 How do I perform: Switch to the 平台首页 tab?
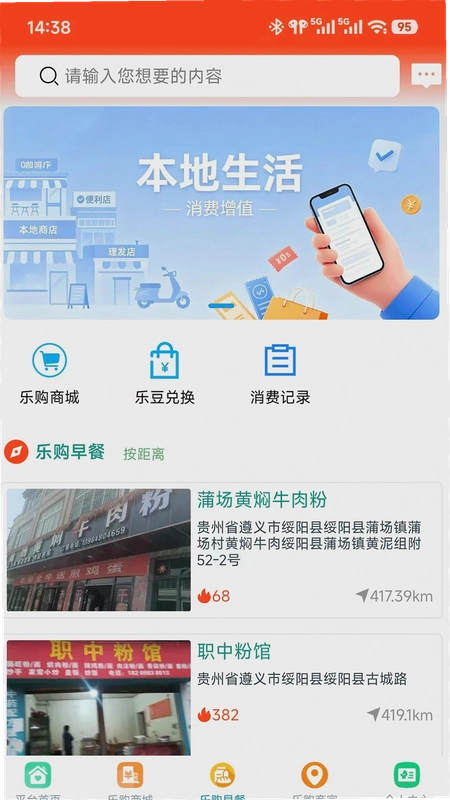tap(38, 781)
